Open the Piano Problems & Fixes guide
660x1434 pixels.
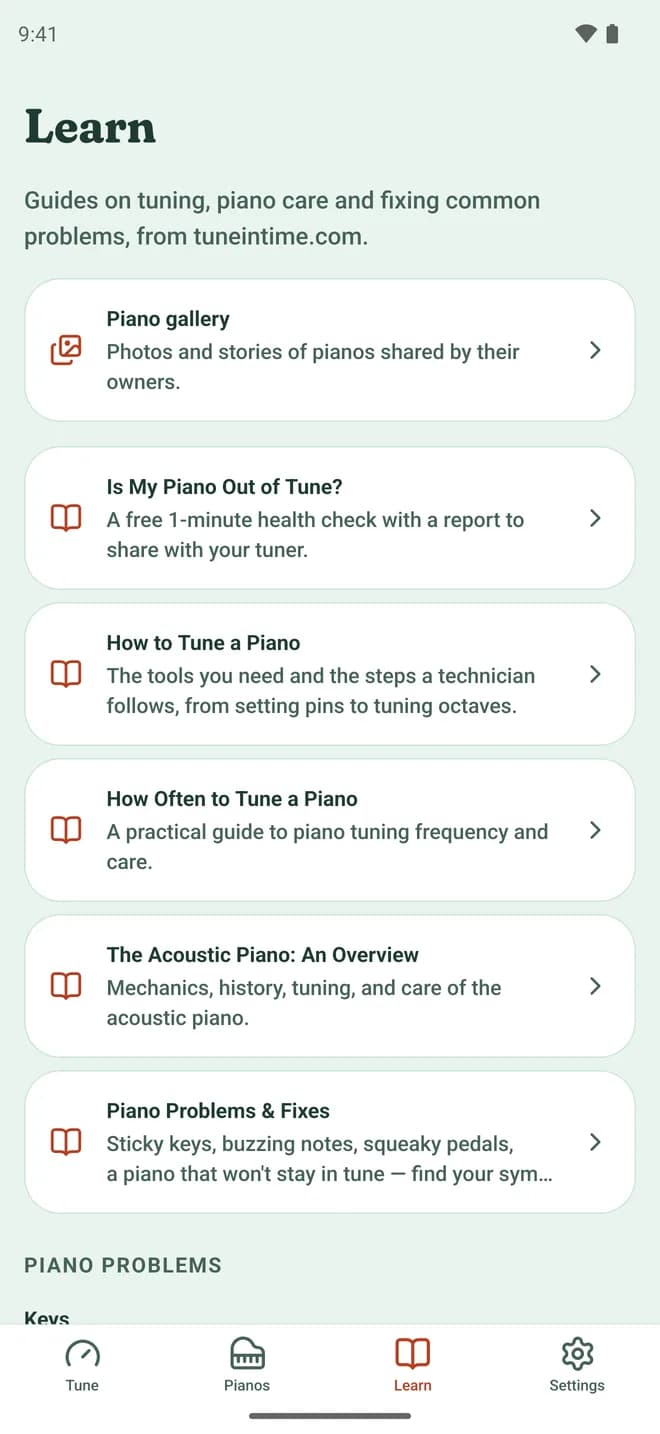330,1142
